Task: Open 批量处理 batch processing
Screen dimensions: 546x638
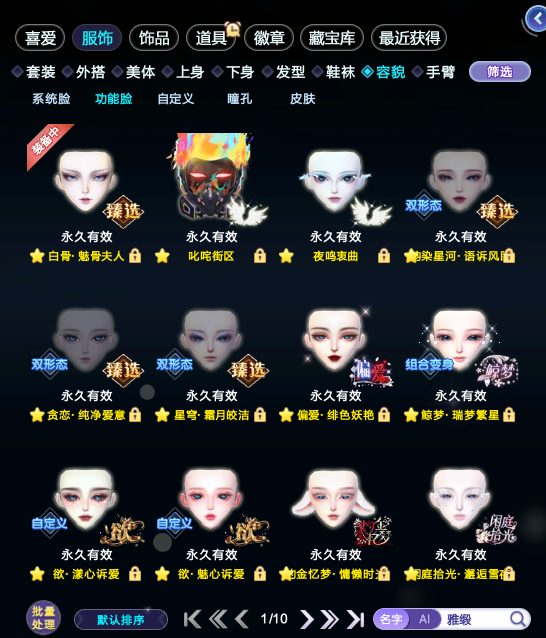Action: tap(43, 618)
